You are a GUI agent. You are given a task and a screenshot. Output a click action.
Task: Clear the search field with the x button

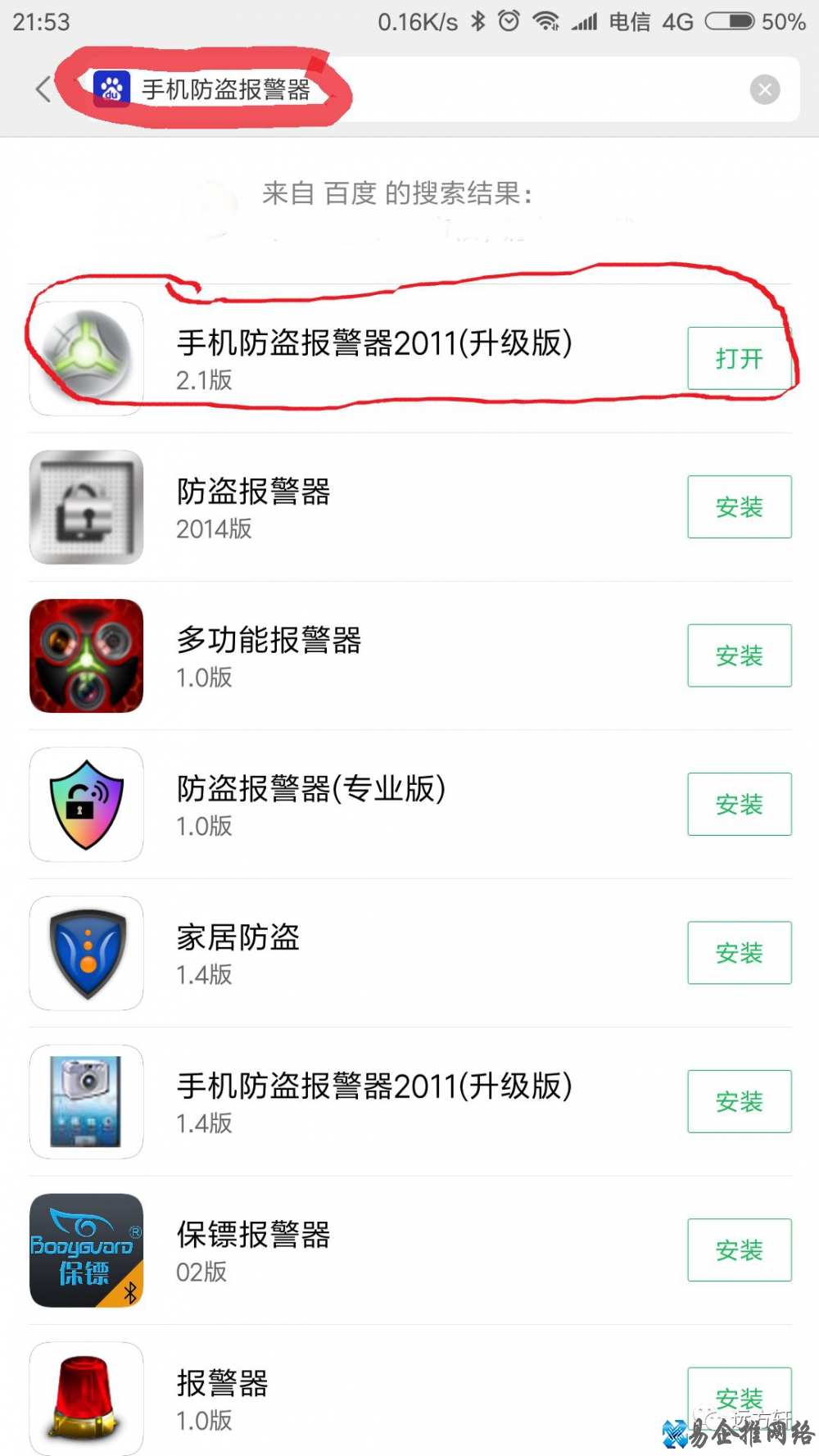[765, 89]
